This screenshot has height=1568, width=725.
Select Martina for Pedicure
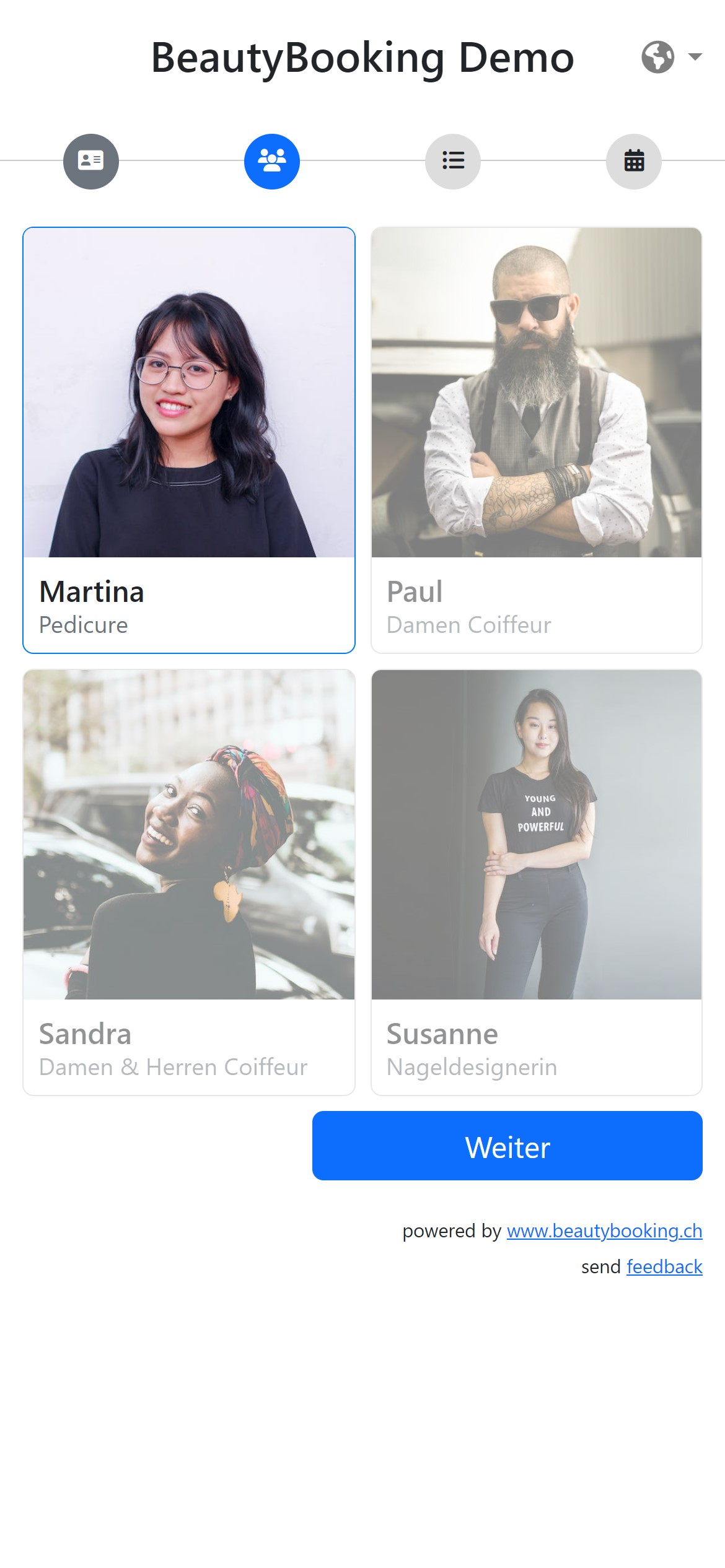[x=189, y=440]
